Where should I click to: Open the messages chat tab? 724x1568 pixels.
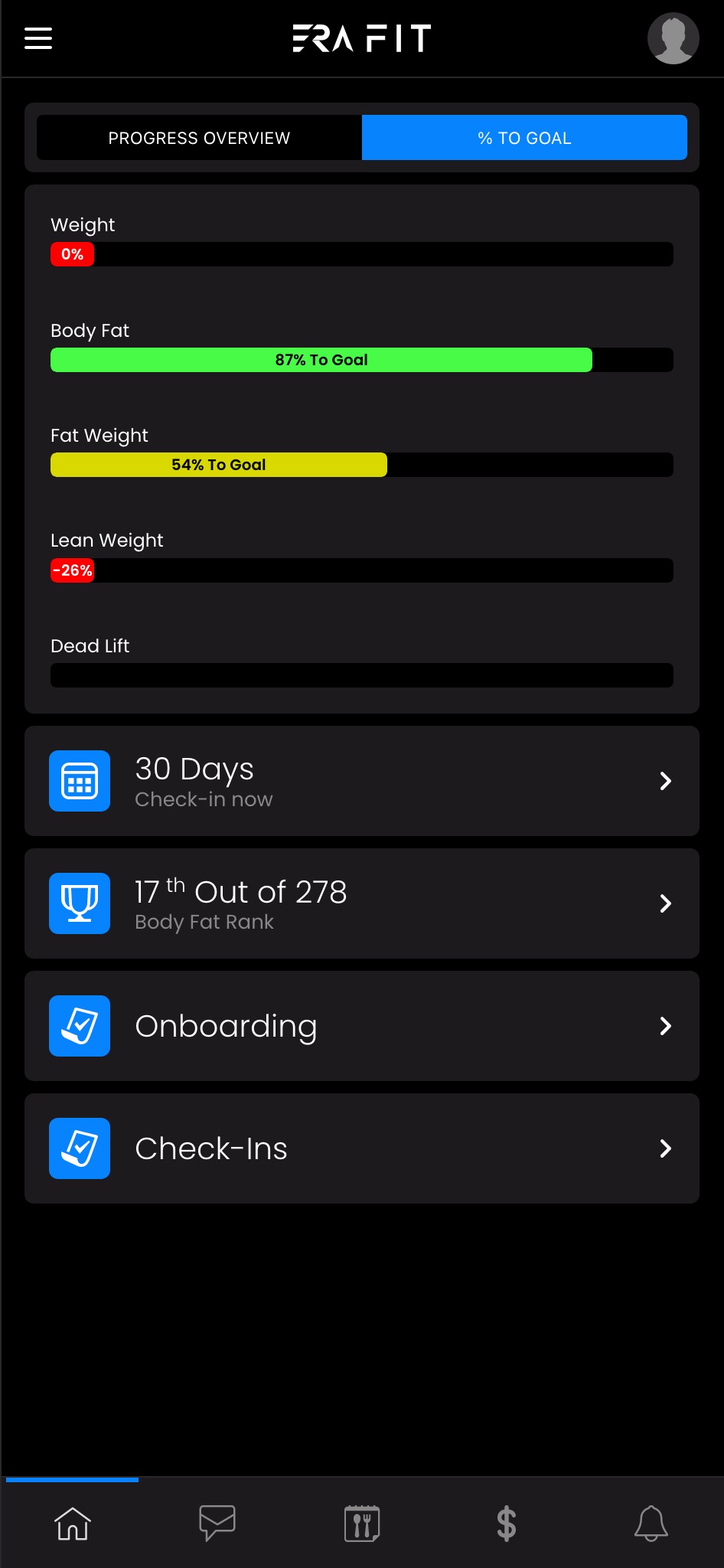click(217, 1523)
